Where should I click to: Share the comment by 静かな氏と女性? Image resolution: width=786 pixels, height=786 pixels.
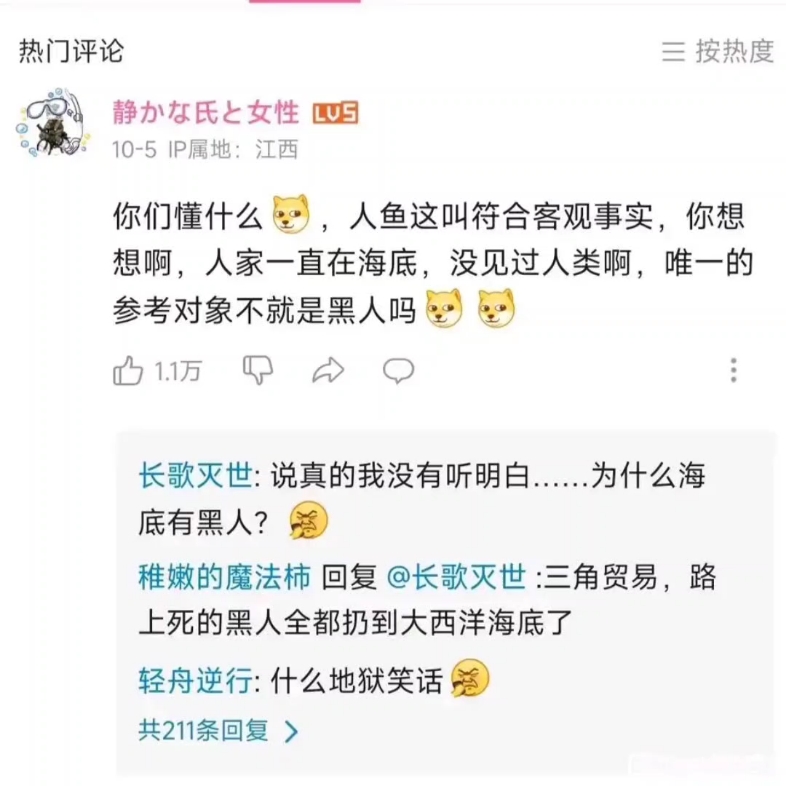point(328,371)
